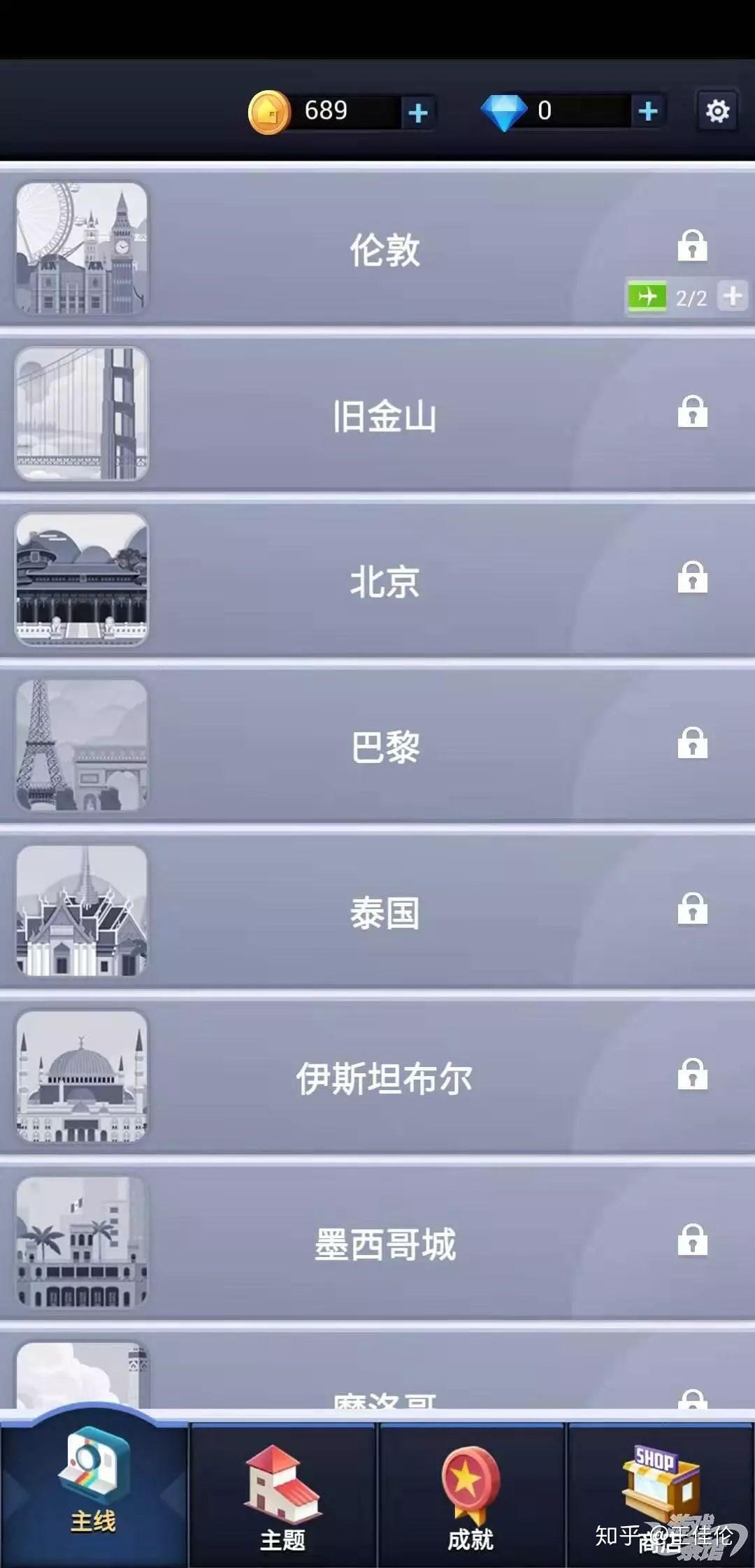This screenshot has height=1568, width=755.
Task: Open the 商店 shop tab
Action: point(660,1495)
